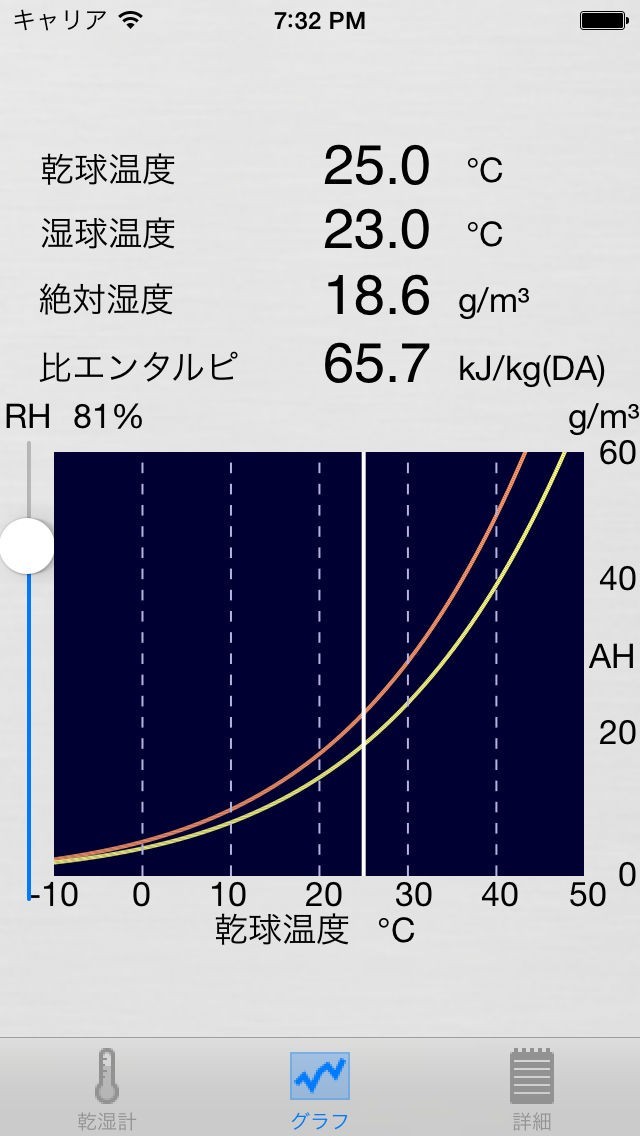Screen dimensions: 640x1136
Task: Switch to the 乾湿計 tab
Action: point(107,1088)
